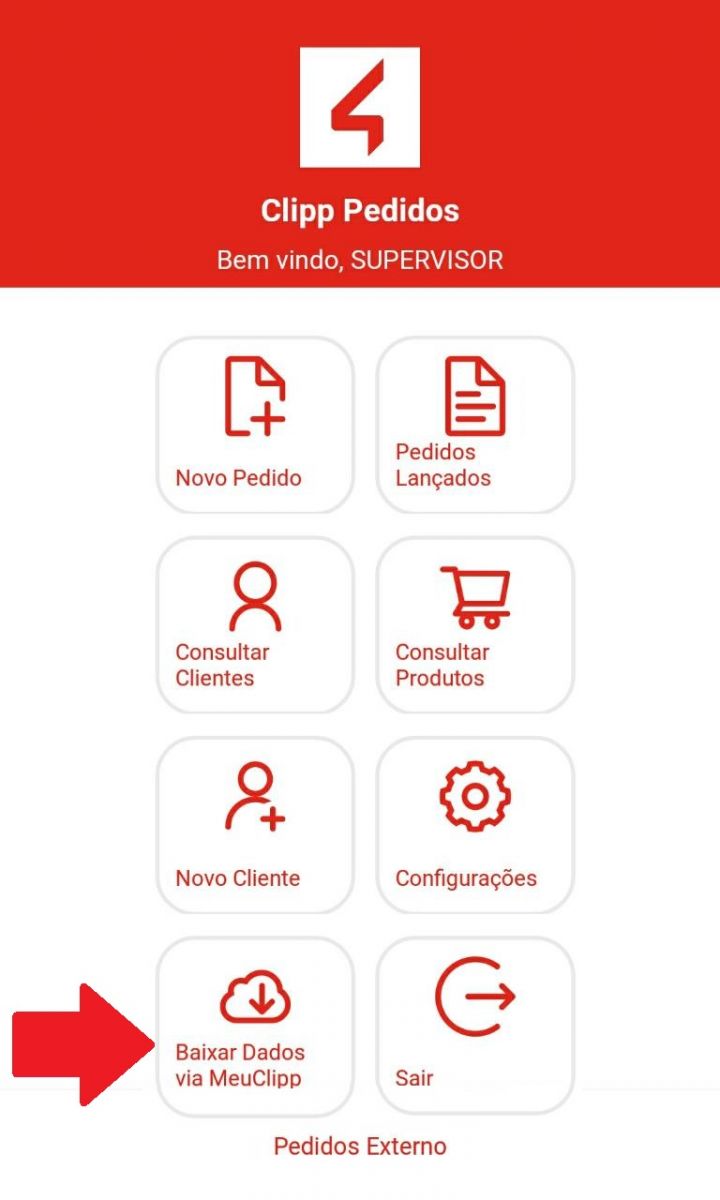Image resolution: width=720 pixels, height=1200 pixels.
Task: Log out with Sair
Action: coord(475,1025)
